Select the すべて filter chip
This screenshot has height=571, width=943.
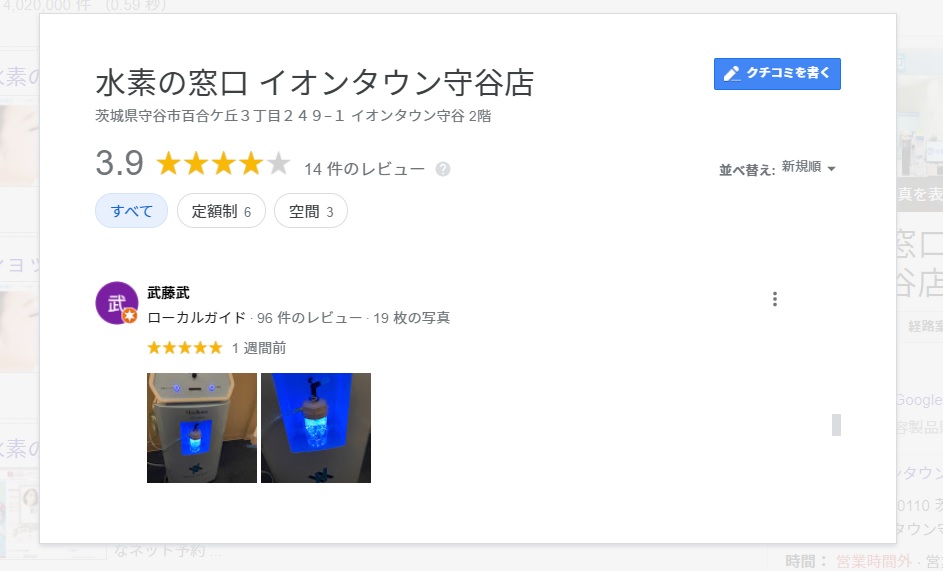(131, 211)
